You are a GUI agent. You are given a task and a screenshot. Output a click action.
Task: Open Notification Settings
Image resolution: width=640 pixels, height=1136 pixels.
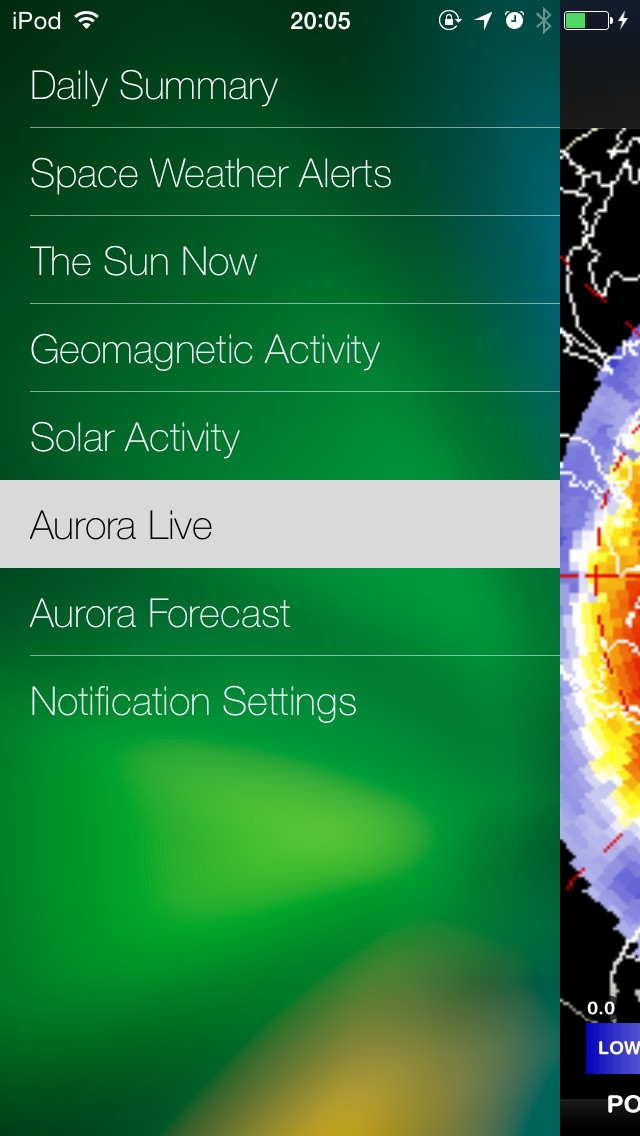coord(193,701)
